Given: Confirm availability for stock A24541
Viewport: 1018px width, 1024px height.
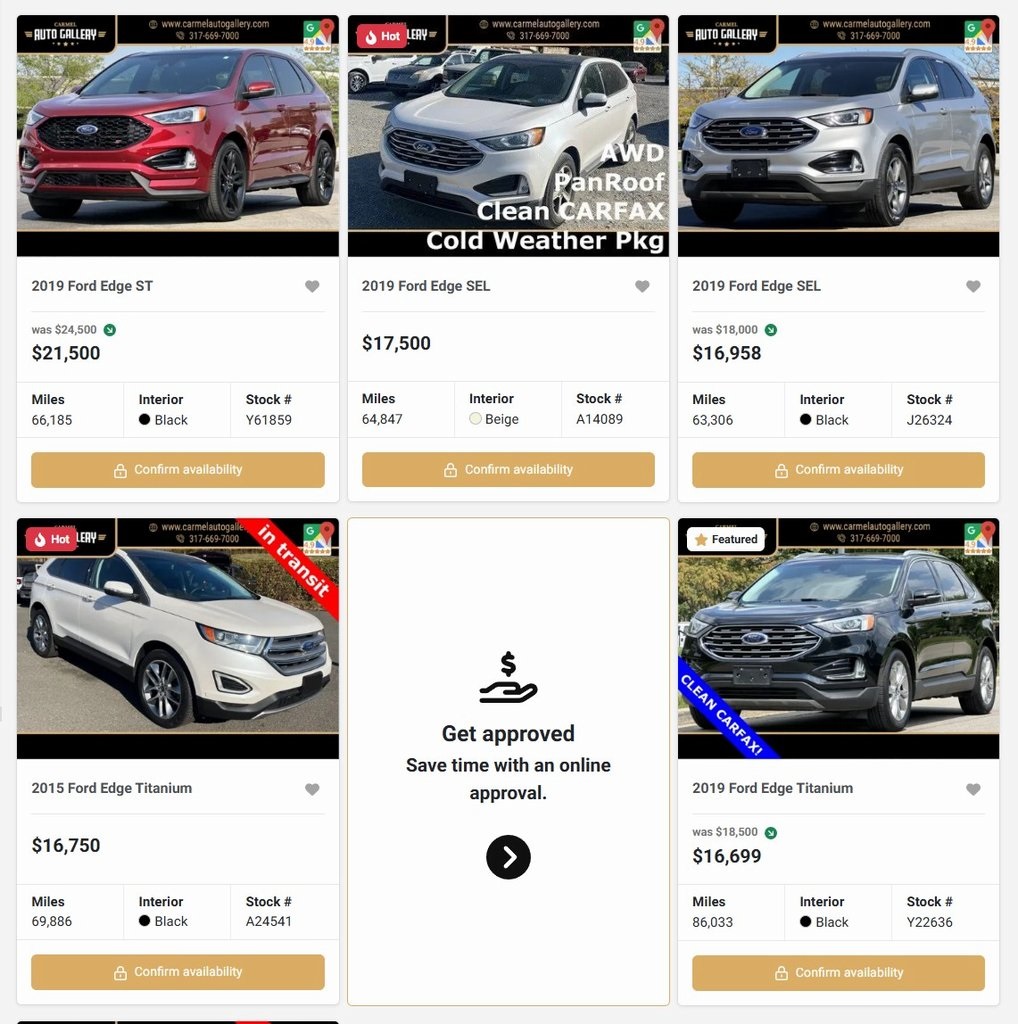Looking at the screenshot, I should (178, 972).
